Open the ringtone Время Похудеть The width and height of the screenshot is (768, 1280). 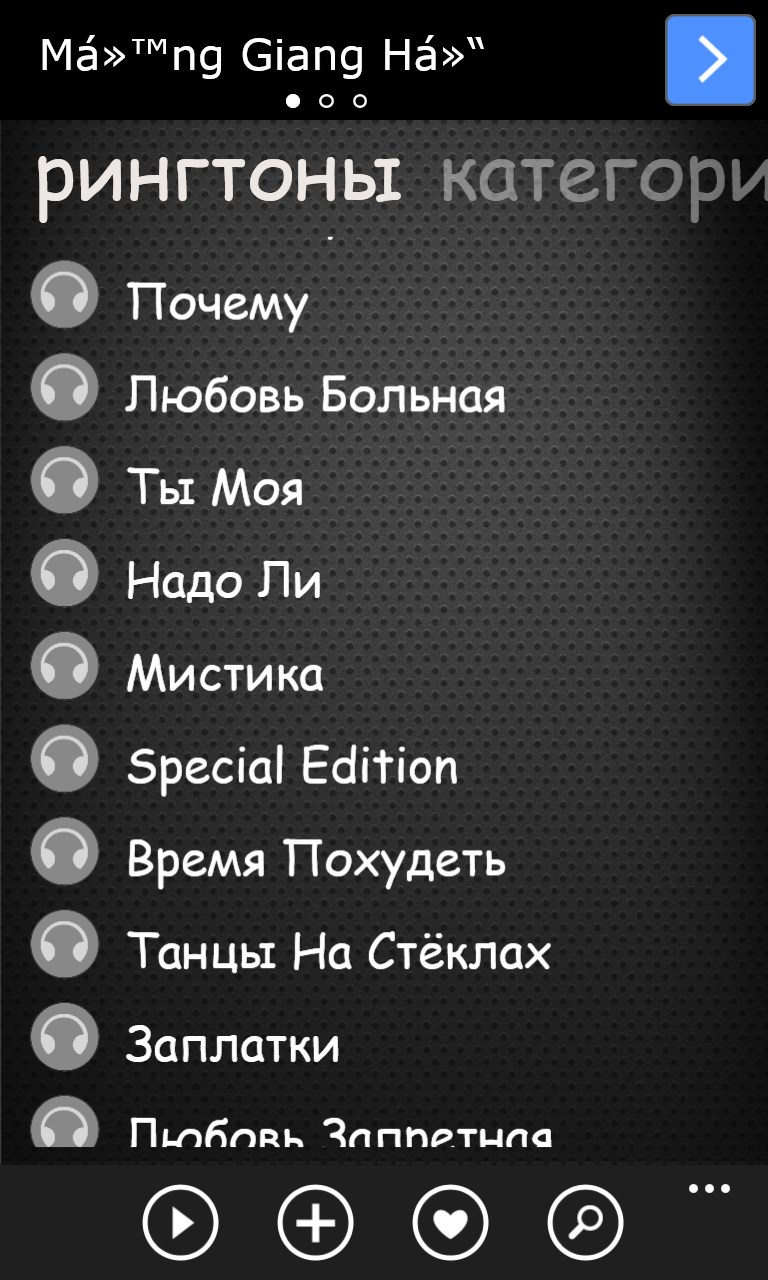316,859
